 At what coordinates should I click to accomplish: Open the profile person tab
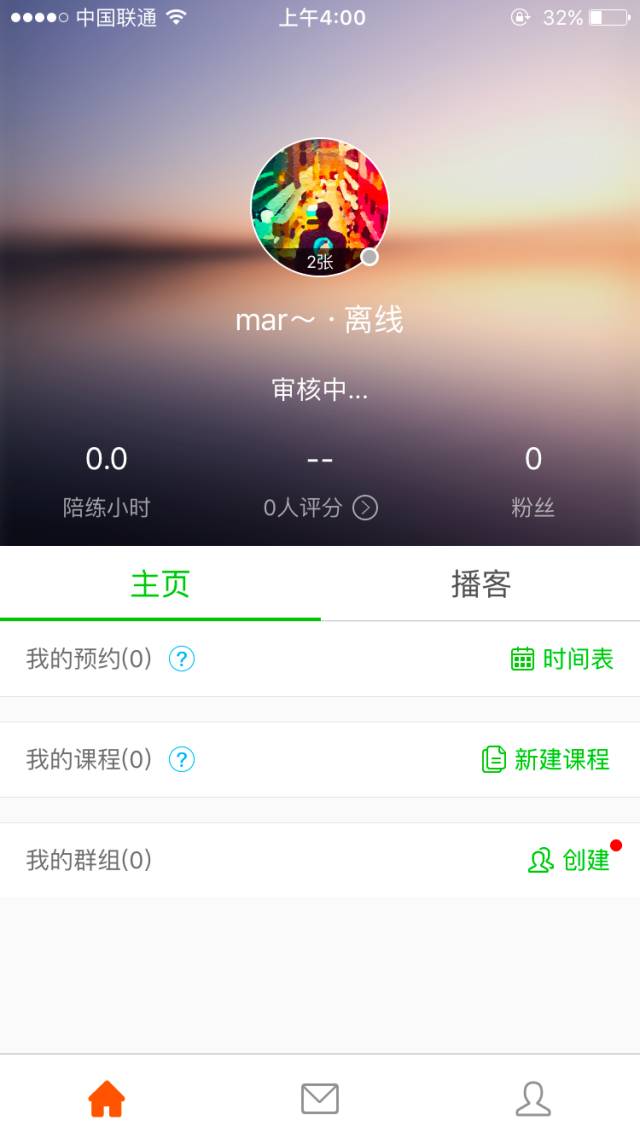point(533,1099)
